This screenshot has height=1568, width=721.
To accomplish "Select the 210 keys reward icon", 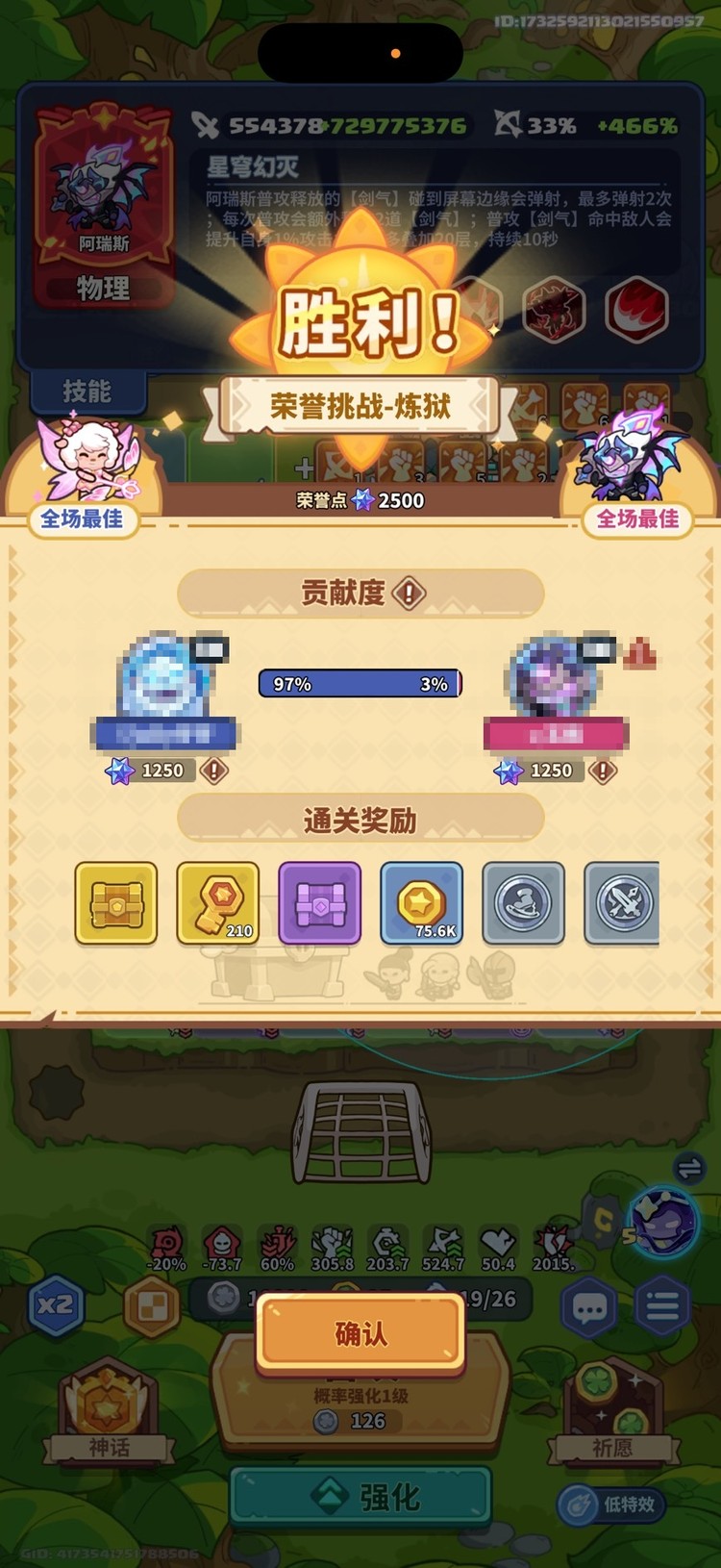I will [x=217, y=904].
